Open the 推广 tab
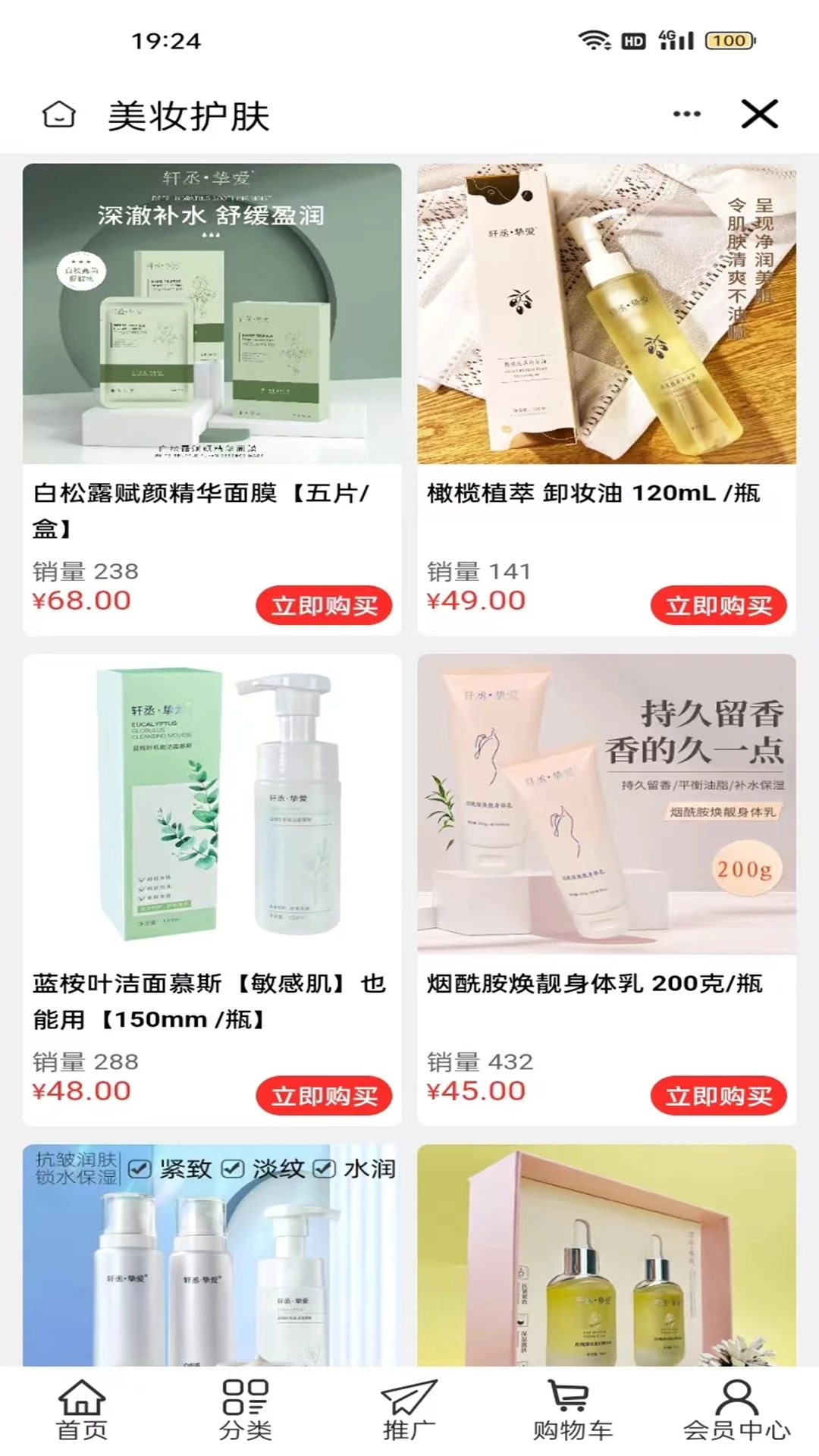Viewport: 819px width, 1456px height. [409, 1410]
